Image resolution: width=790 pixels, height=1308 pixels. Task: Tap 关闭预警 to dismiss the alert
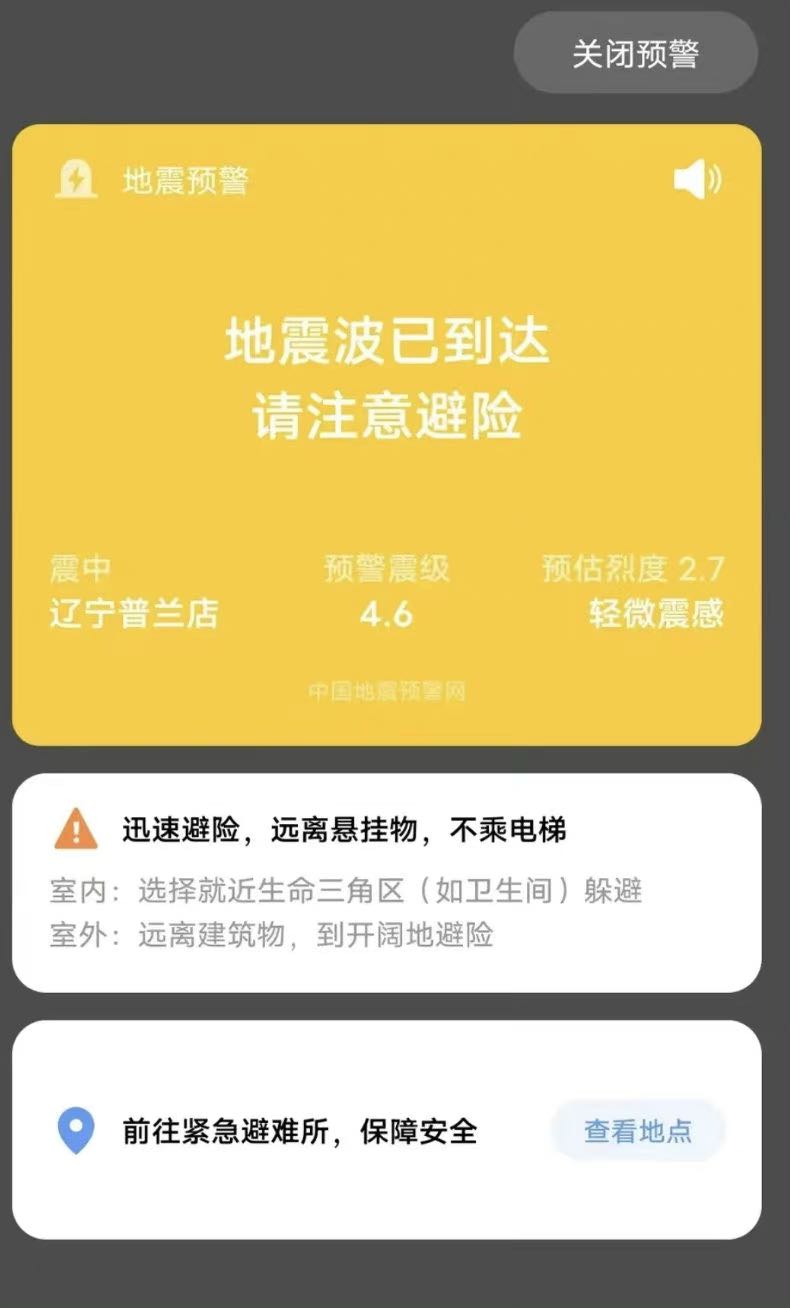[635, 53]
